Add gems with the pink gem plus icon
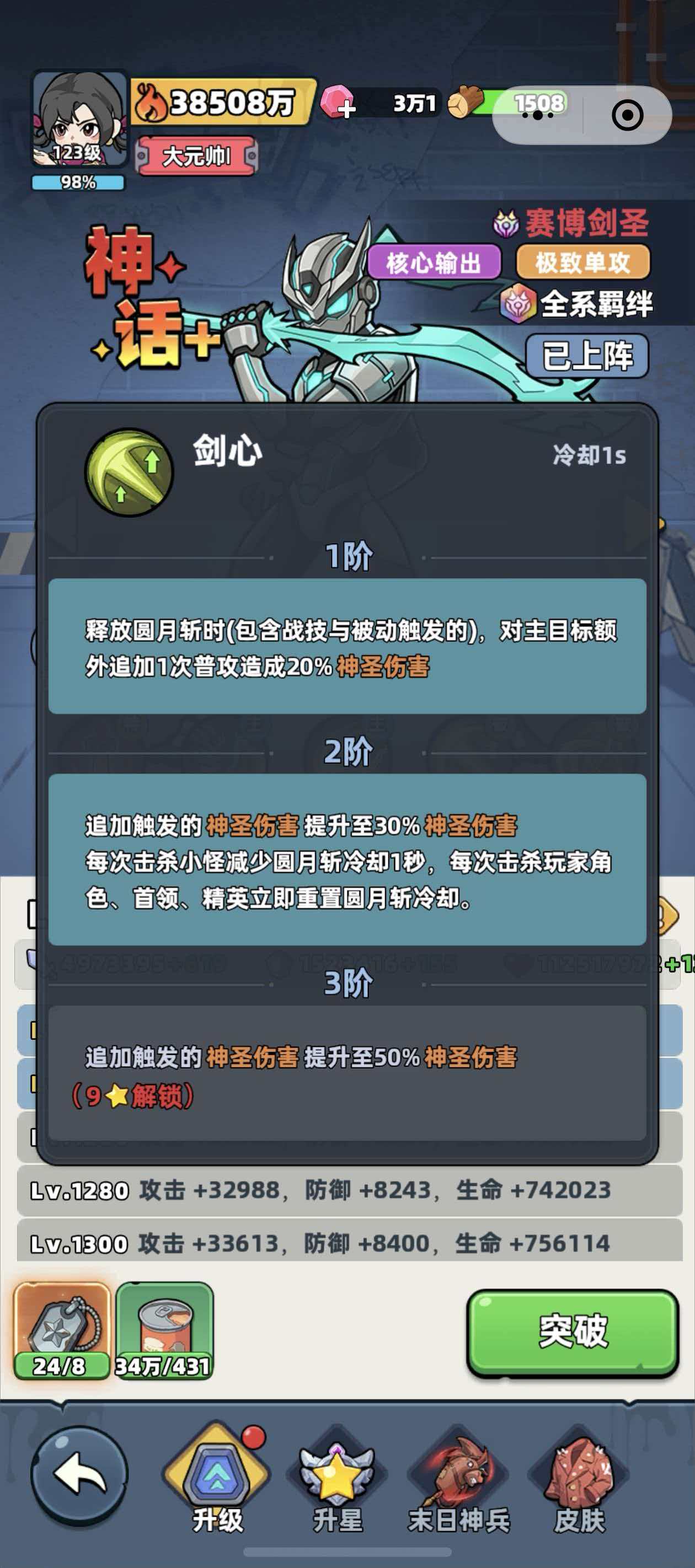The image size is (695, 1568). pyautogui.click(x=339, y=101)
